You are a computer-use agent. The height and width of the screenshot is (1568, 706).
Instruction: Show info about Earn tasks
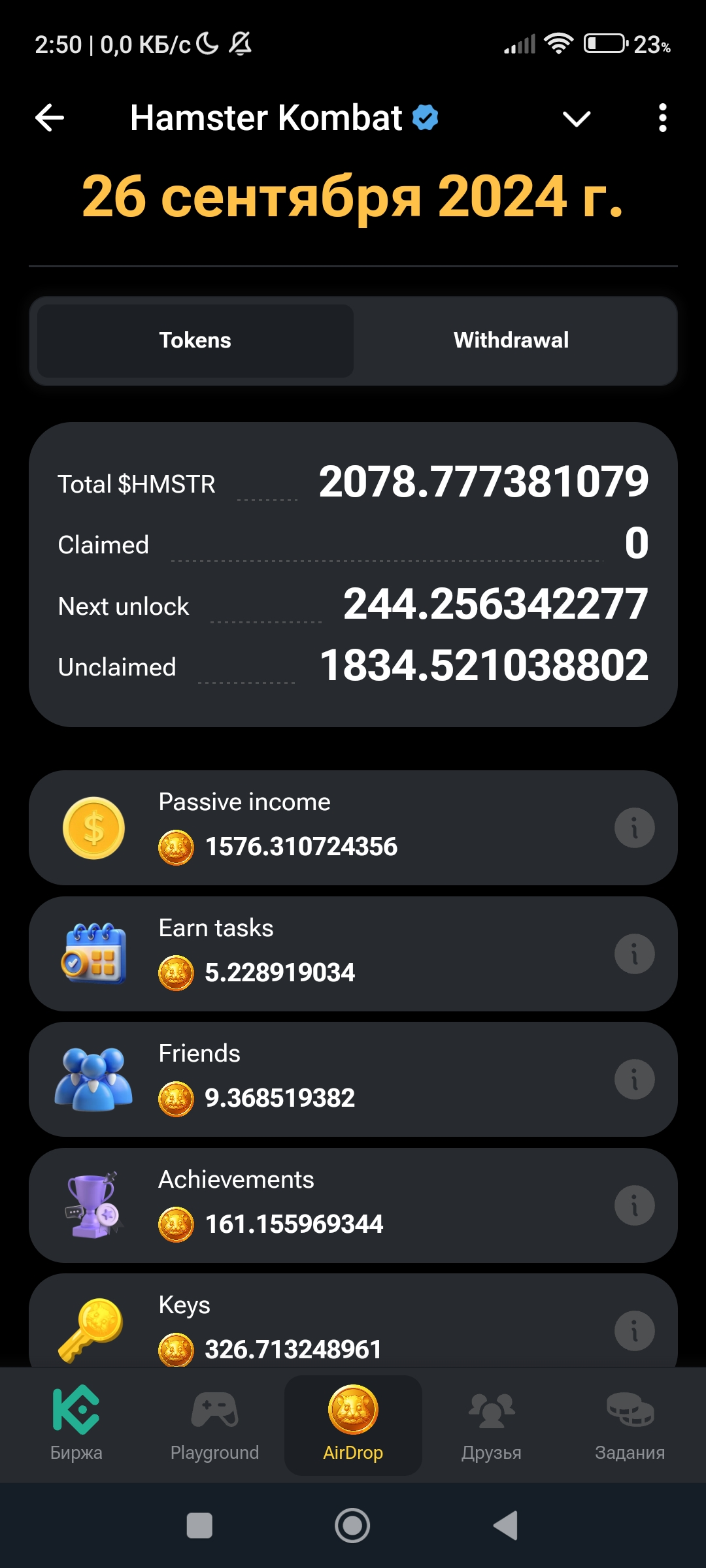click(x=634, y=954)
